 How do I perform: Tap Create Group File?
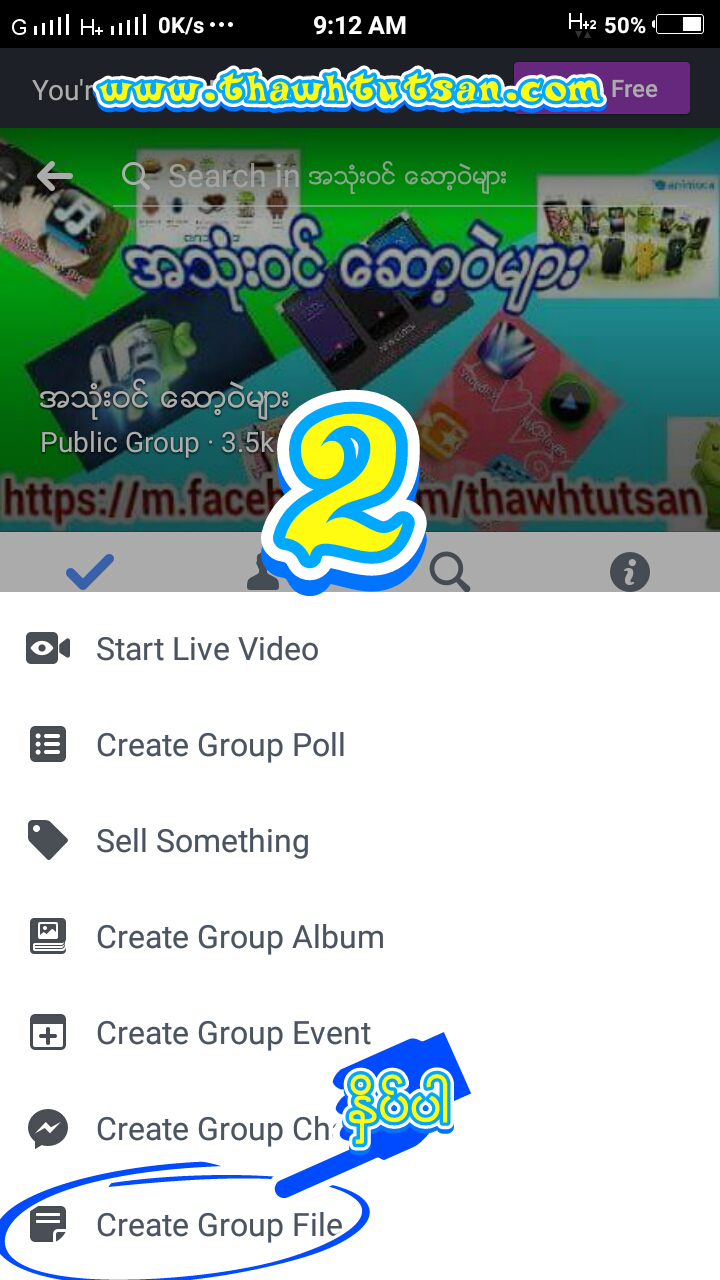point(360,1225)
